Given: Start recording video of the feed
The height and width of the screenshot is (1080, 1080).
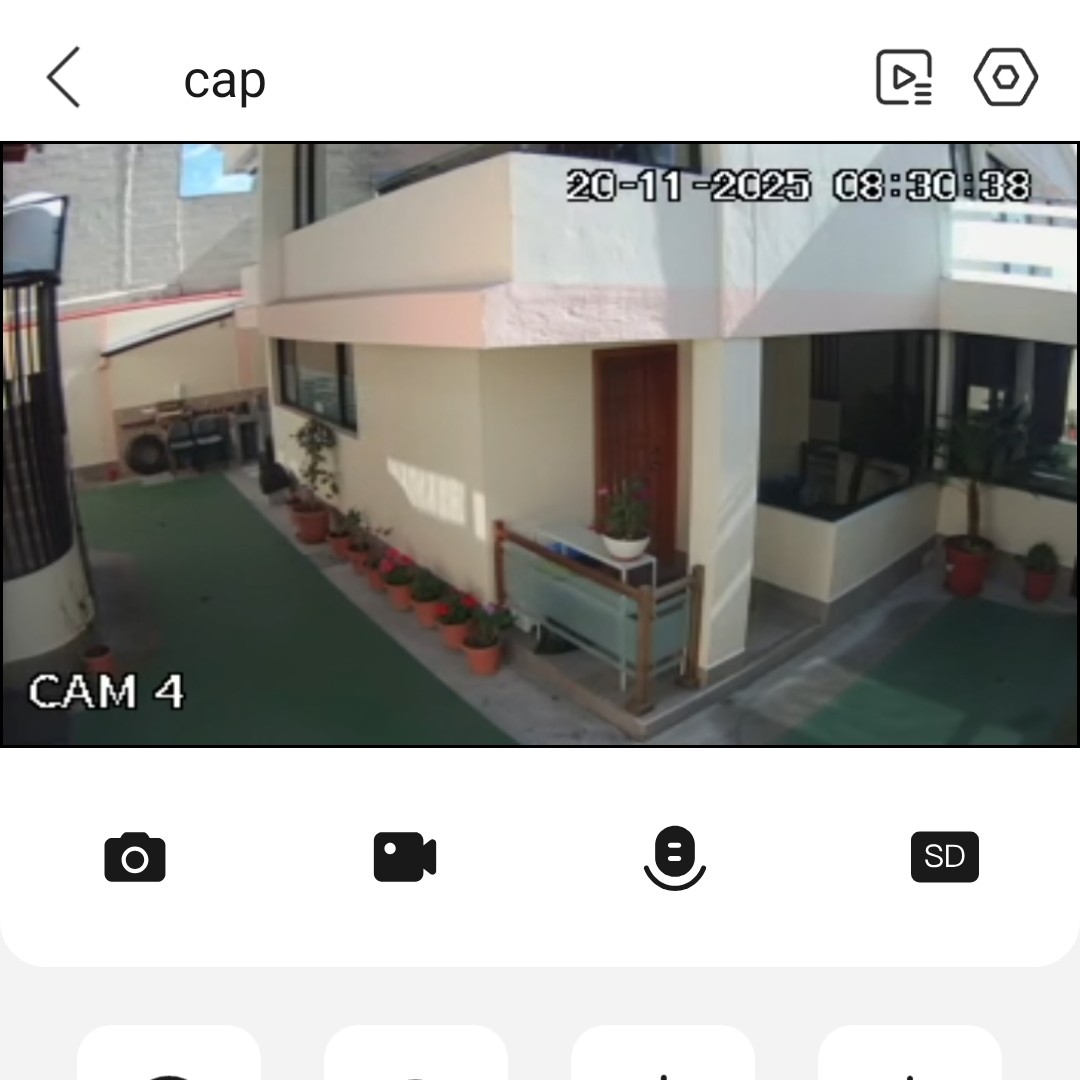Looking at the screenshot, I should point(404,857).
